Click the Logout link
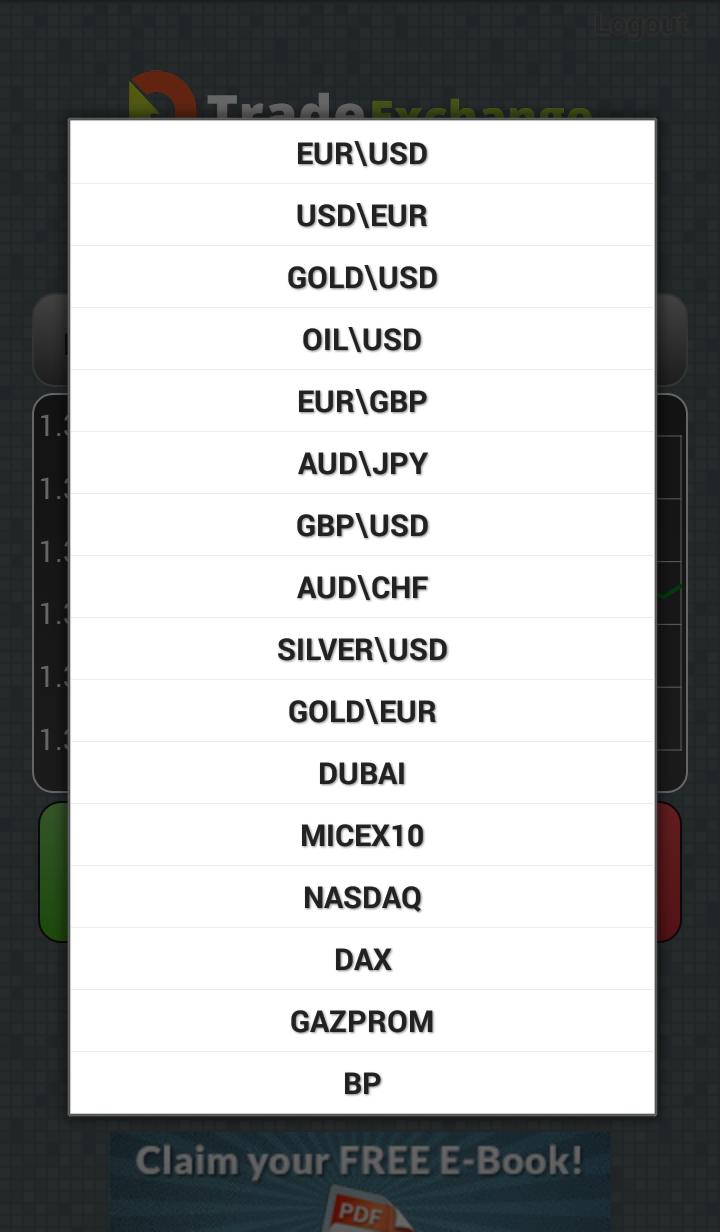 click(x=638, y=25)
